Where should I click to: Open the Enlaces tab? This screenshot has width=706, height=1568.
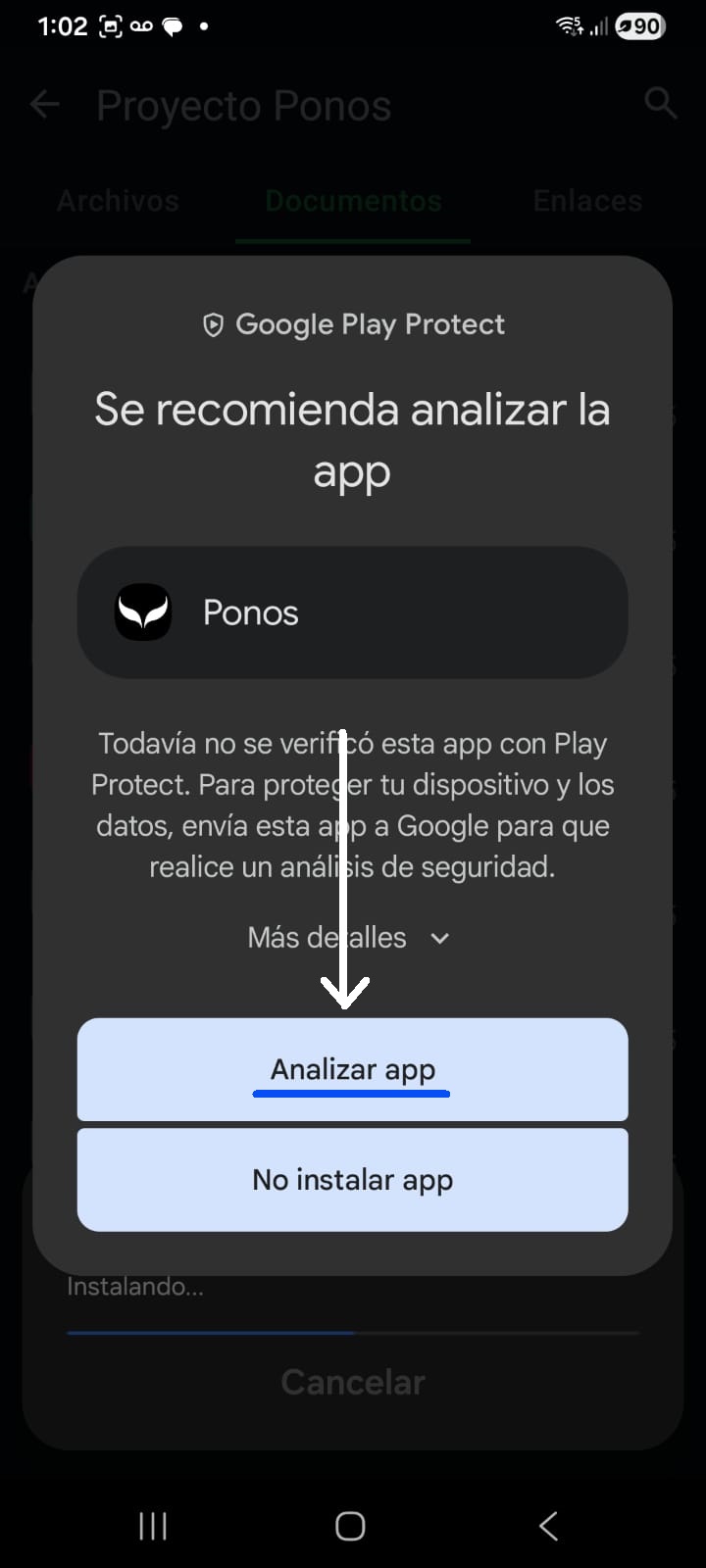(586, 200)
